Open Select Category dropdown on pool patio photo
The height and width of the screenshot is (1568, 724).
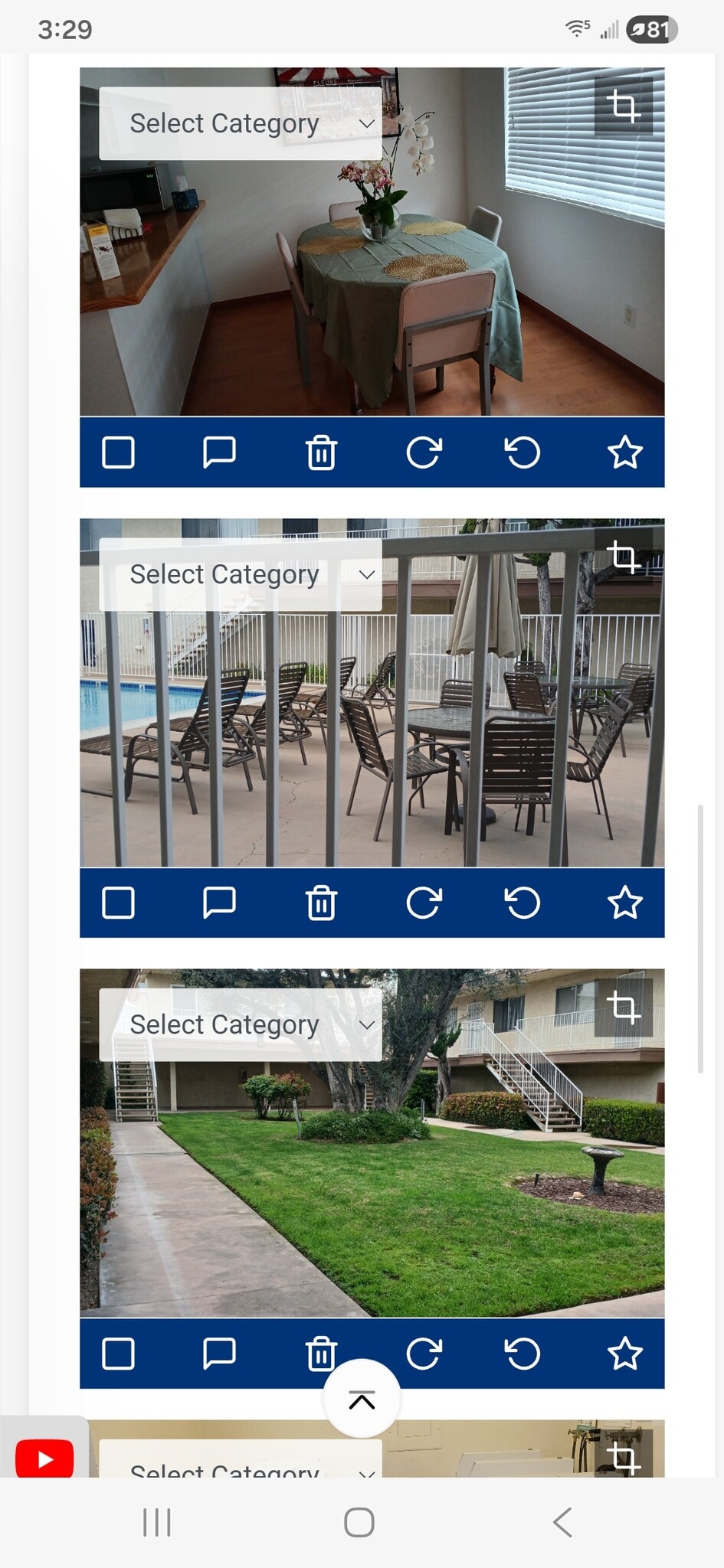241,574
